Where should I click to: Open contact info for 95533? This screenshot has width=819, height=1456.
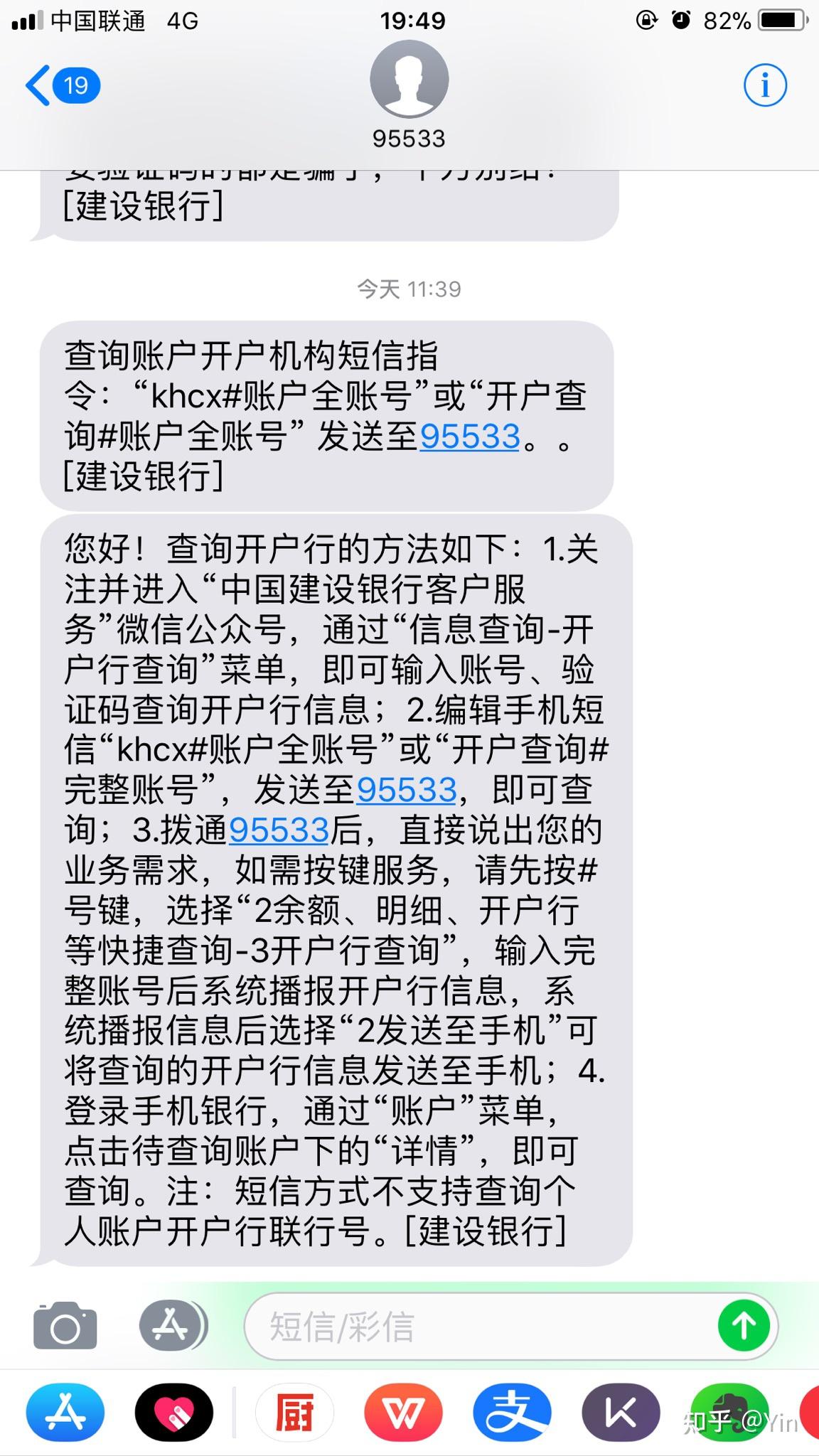(765, 86)
